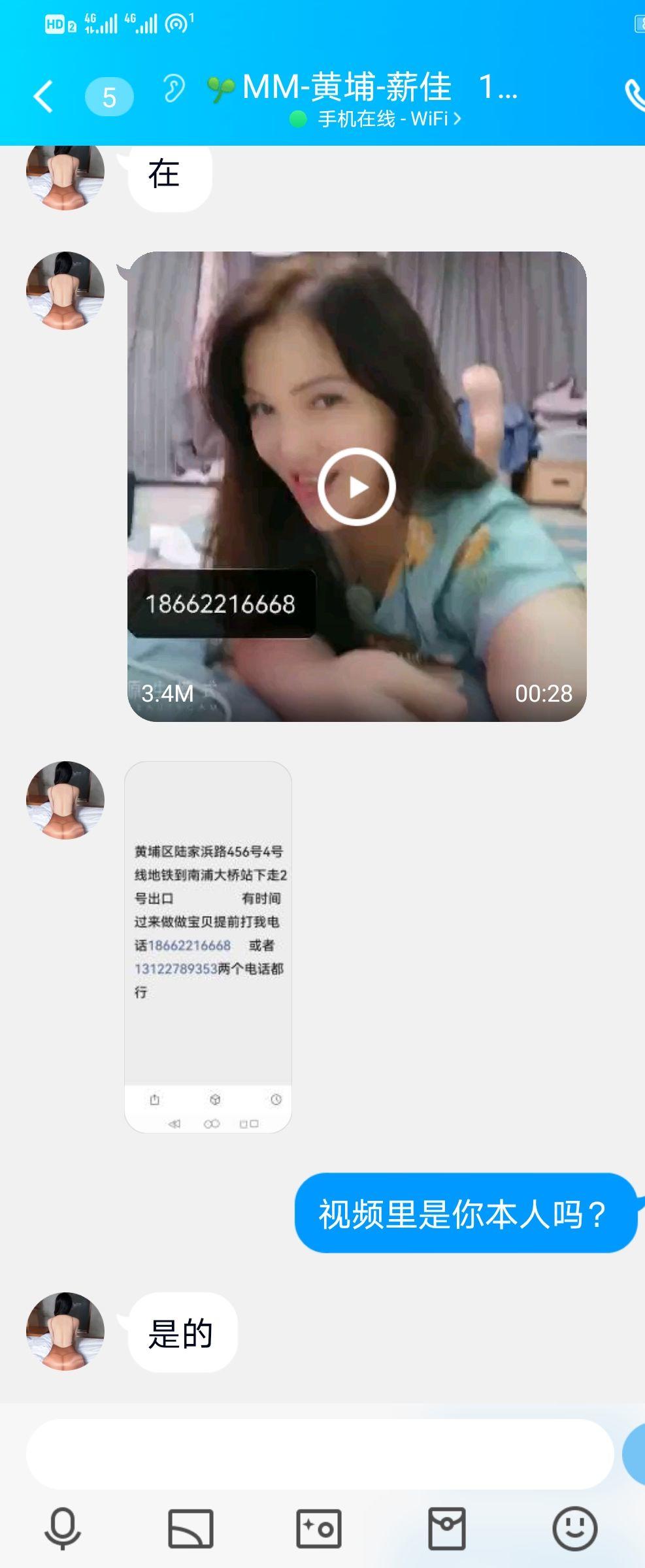Open the camera to take a photo

click(319, 1529)
